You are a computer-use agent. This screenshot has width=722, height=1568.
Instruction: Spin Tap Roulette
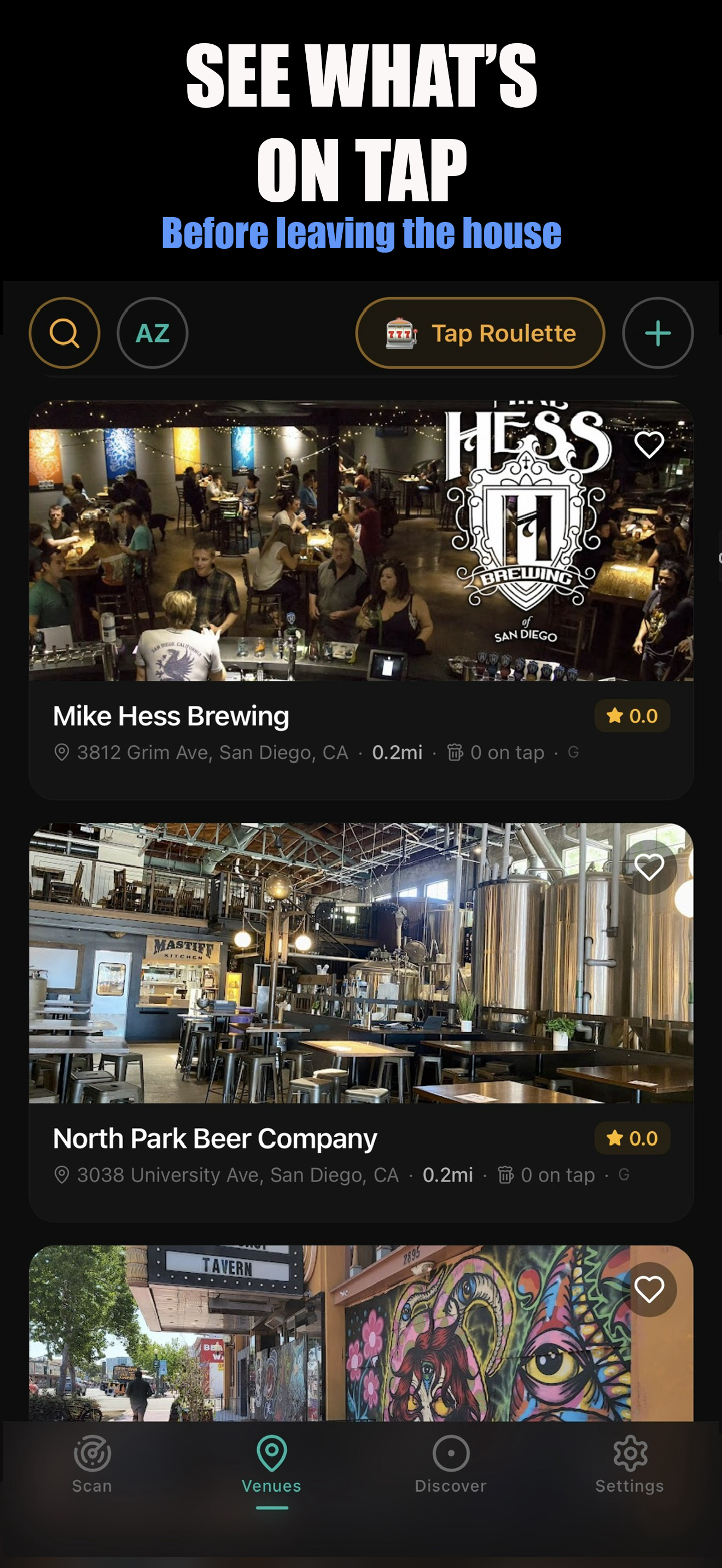[480, 333]
